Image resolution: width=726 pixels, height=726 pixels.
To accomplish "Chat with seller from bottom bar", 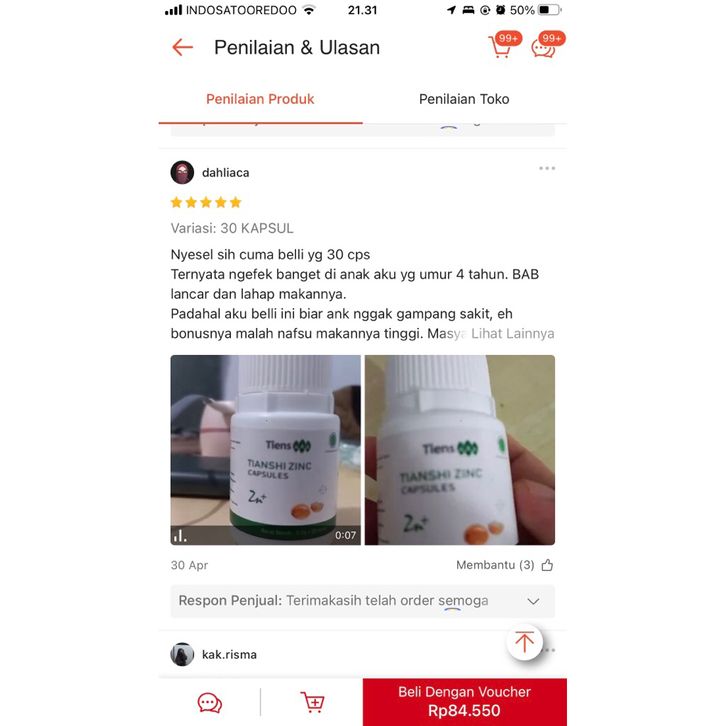I will (x=210, y=702).
